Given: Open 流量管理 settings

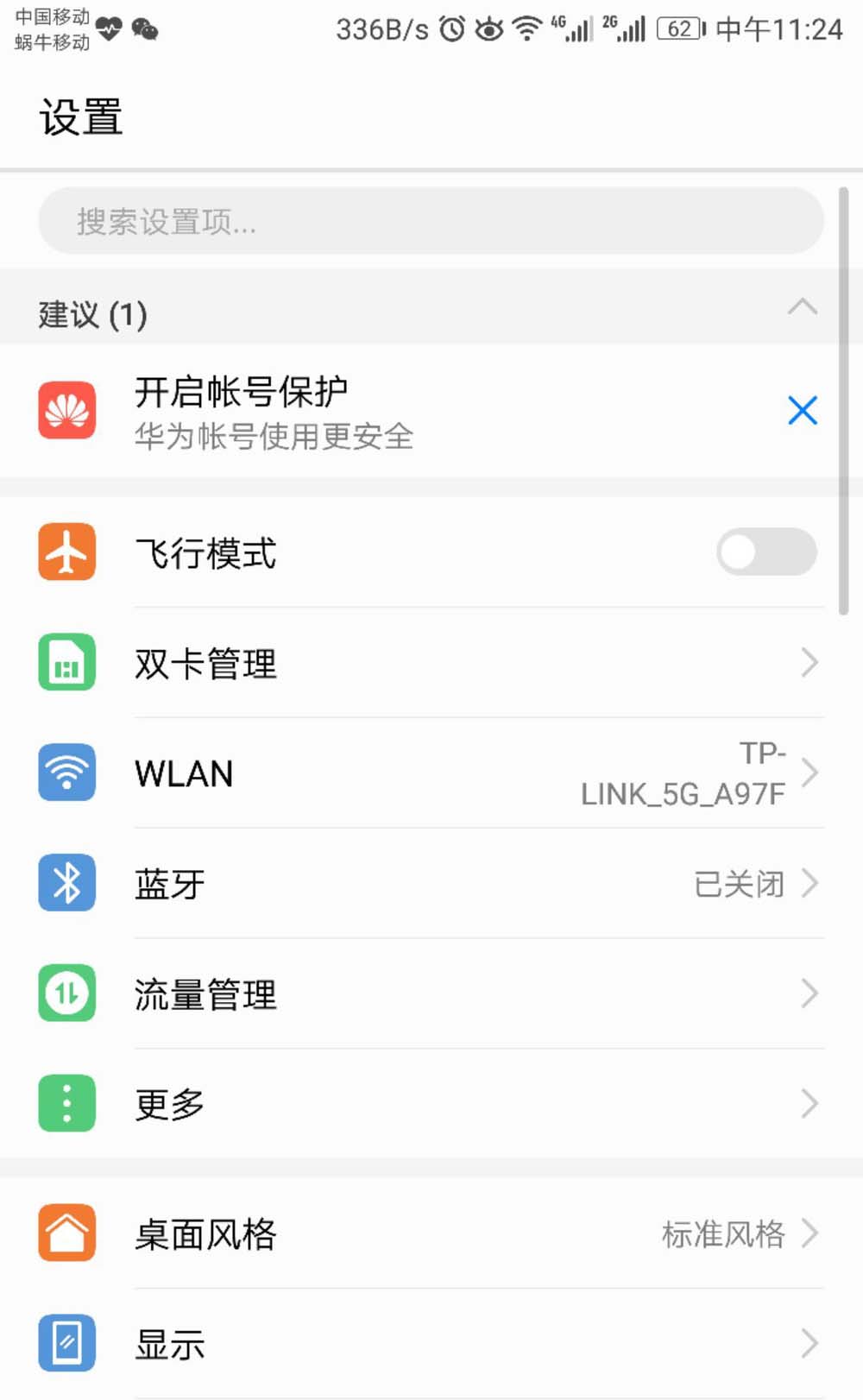Looking at the screenshot, I should pyautogui.click(x=431, y=994).
